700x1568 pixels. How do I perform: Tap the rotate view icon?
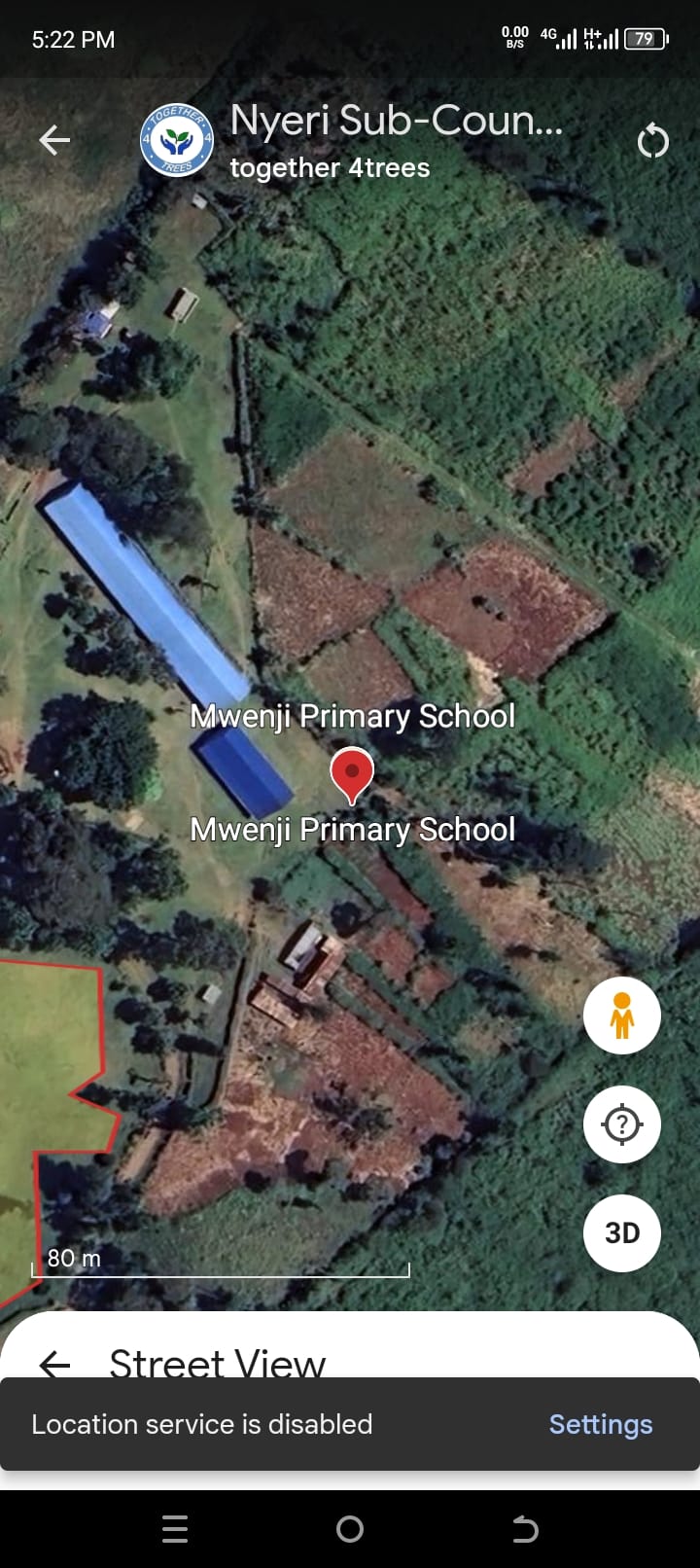click(x=652, y=142)
